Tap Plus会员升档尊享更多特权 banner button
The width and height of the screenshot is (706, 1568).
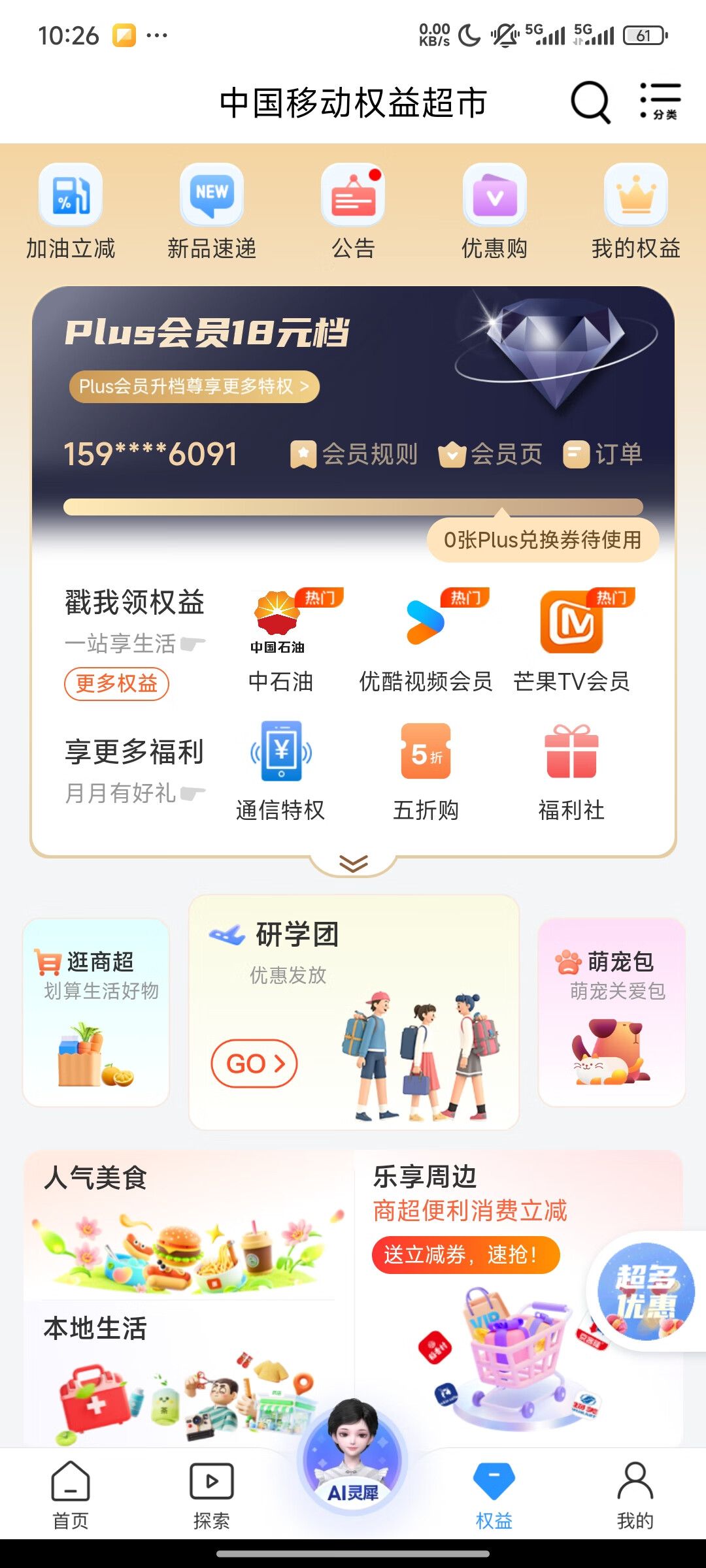tap(194, 387)
